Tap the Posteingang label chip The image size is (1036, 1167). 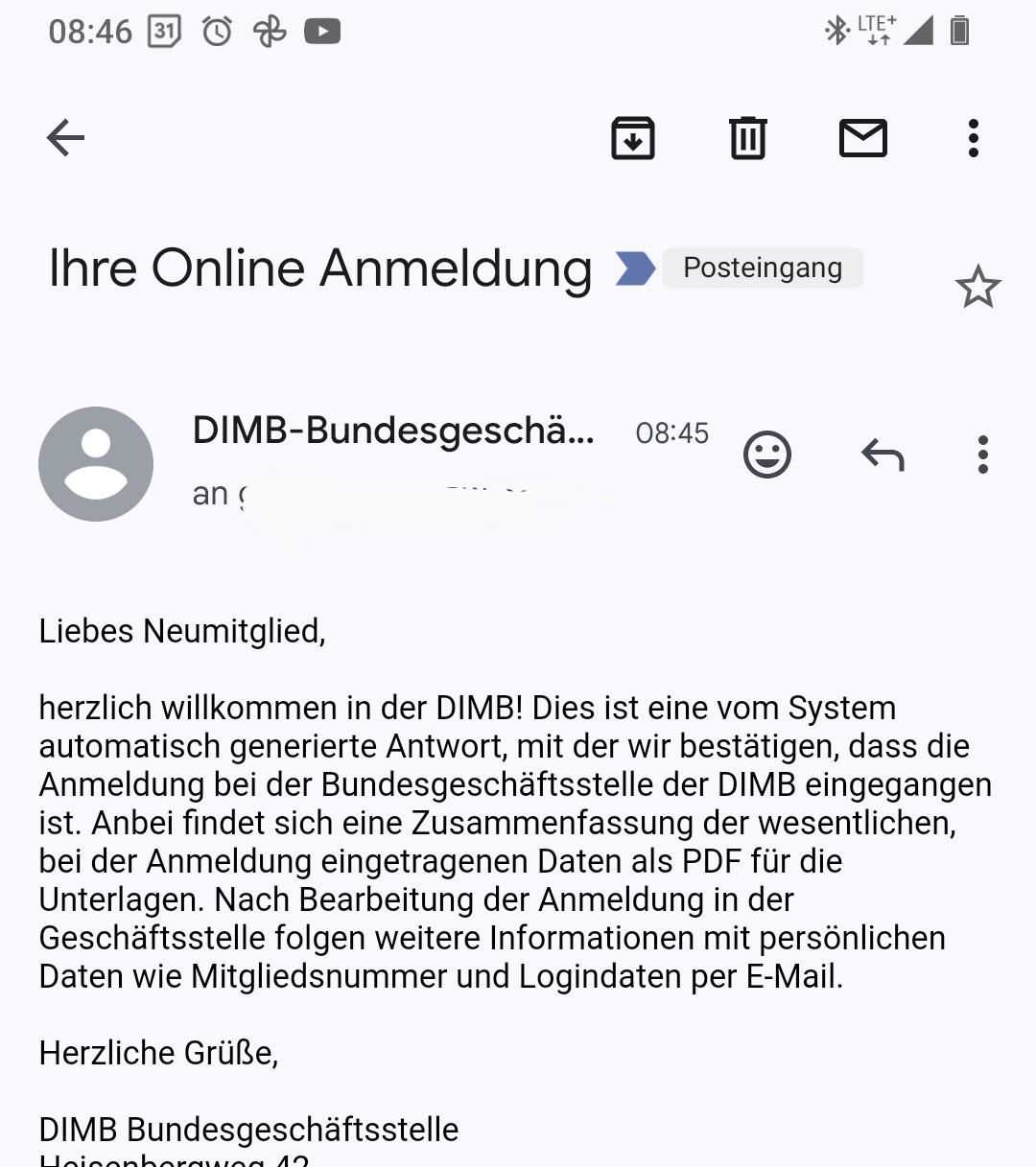[763, 268]
